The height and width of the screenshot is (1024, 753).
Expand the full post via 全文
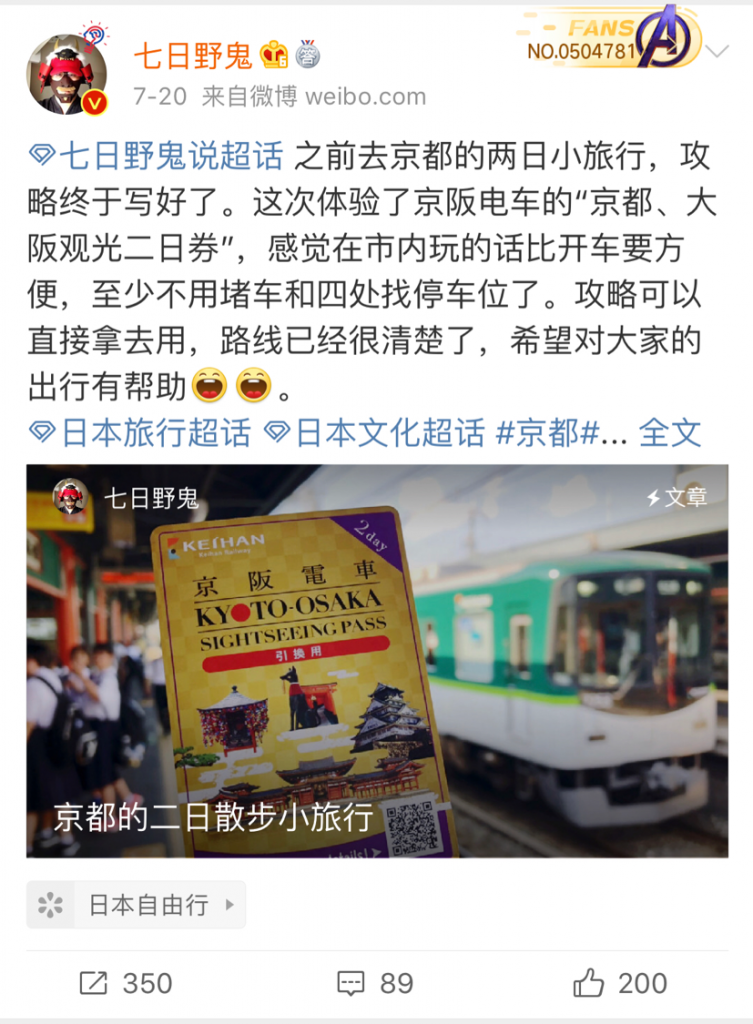pyautogui.click(x=669, y=433)
